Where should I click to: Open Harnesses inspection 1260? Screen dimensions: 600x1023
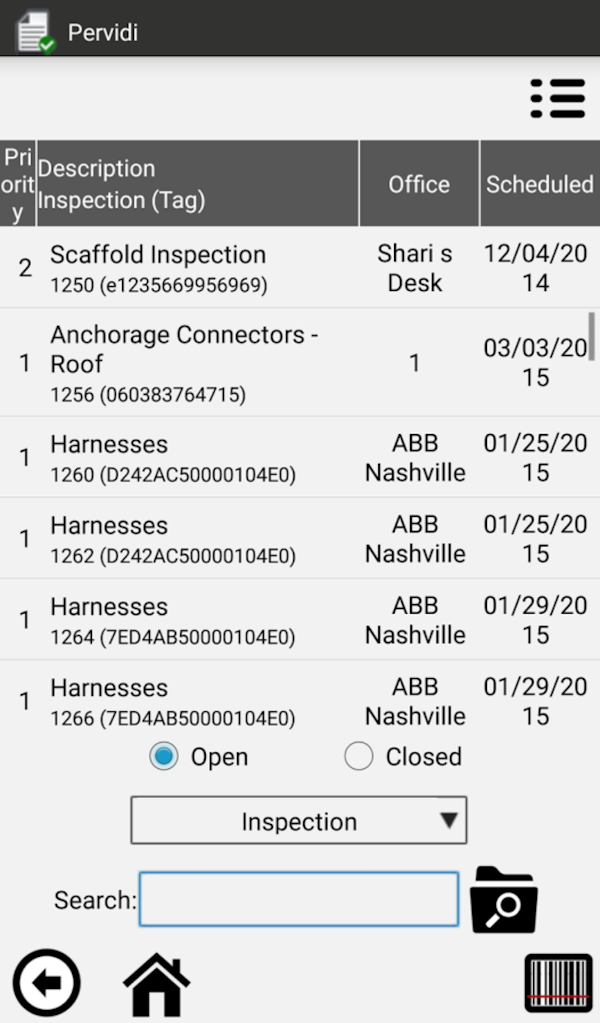coord(200,458)
